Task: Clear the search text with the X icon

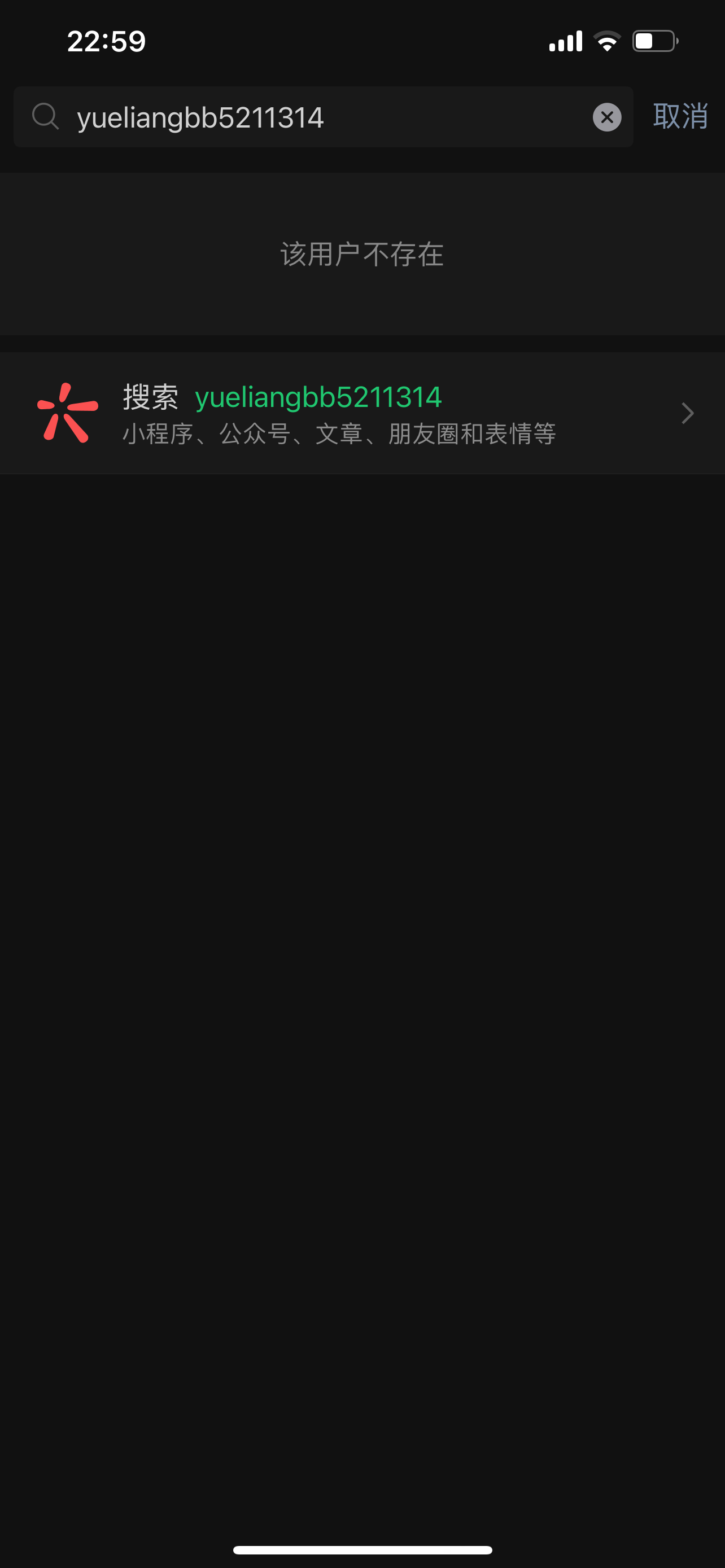Action: (x=606, y=117)
